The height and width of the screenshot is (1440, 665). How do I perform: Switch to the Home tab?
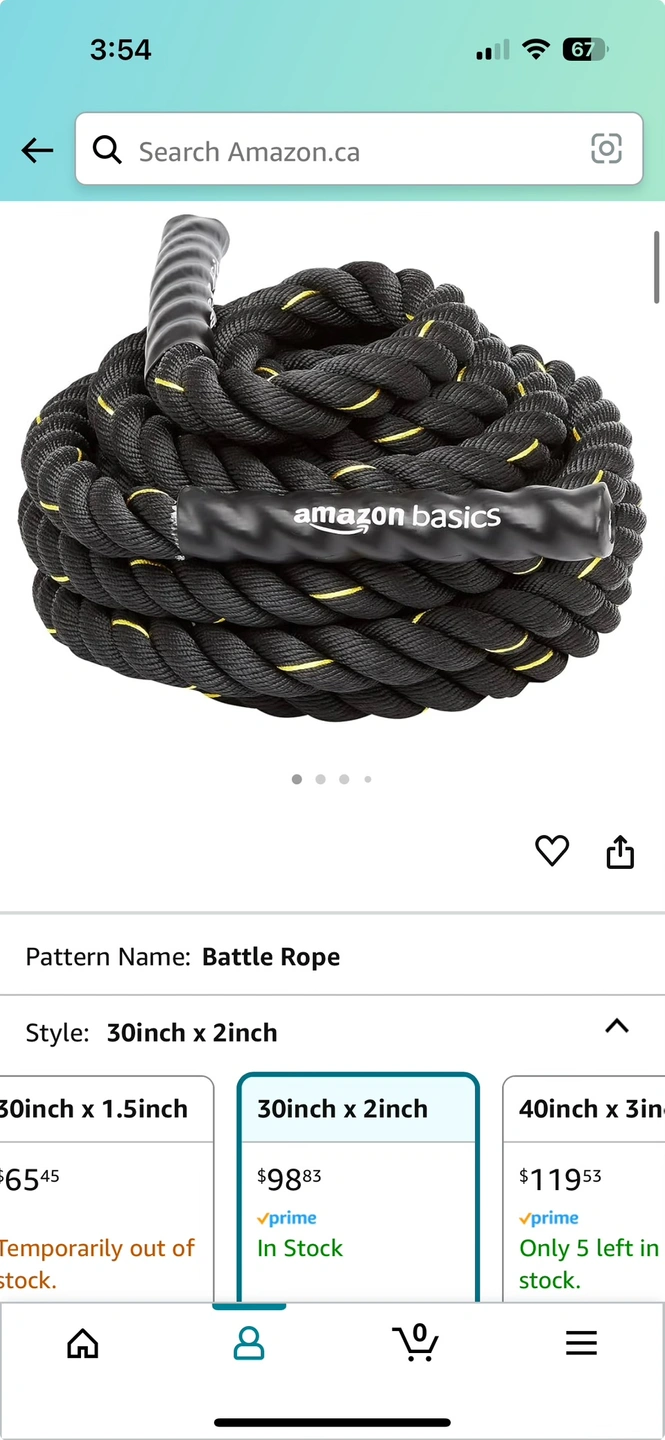pyautogui.click(x=83, y=1343)
